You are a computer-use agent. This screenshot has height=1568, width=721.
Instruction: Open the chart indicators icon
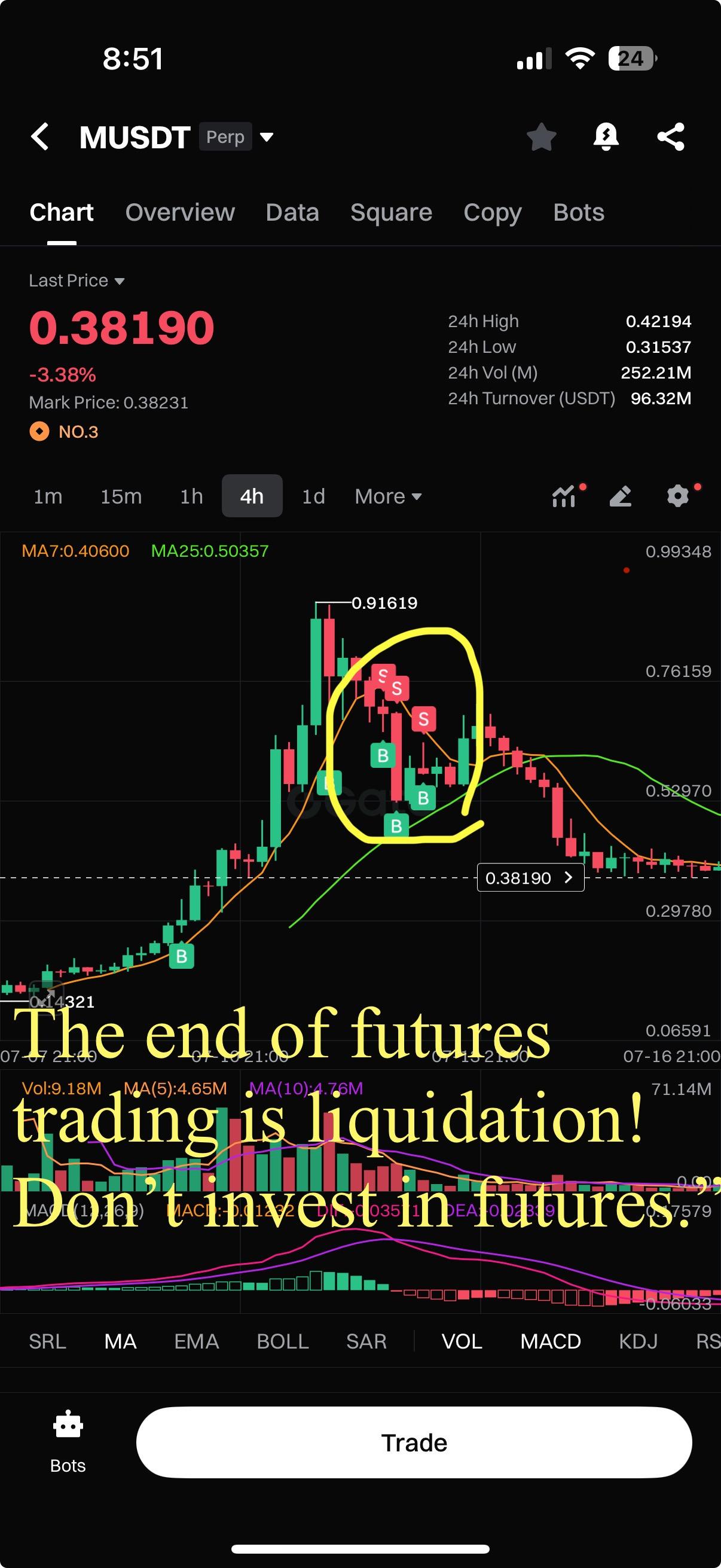564,496
